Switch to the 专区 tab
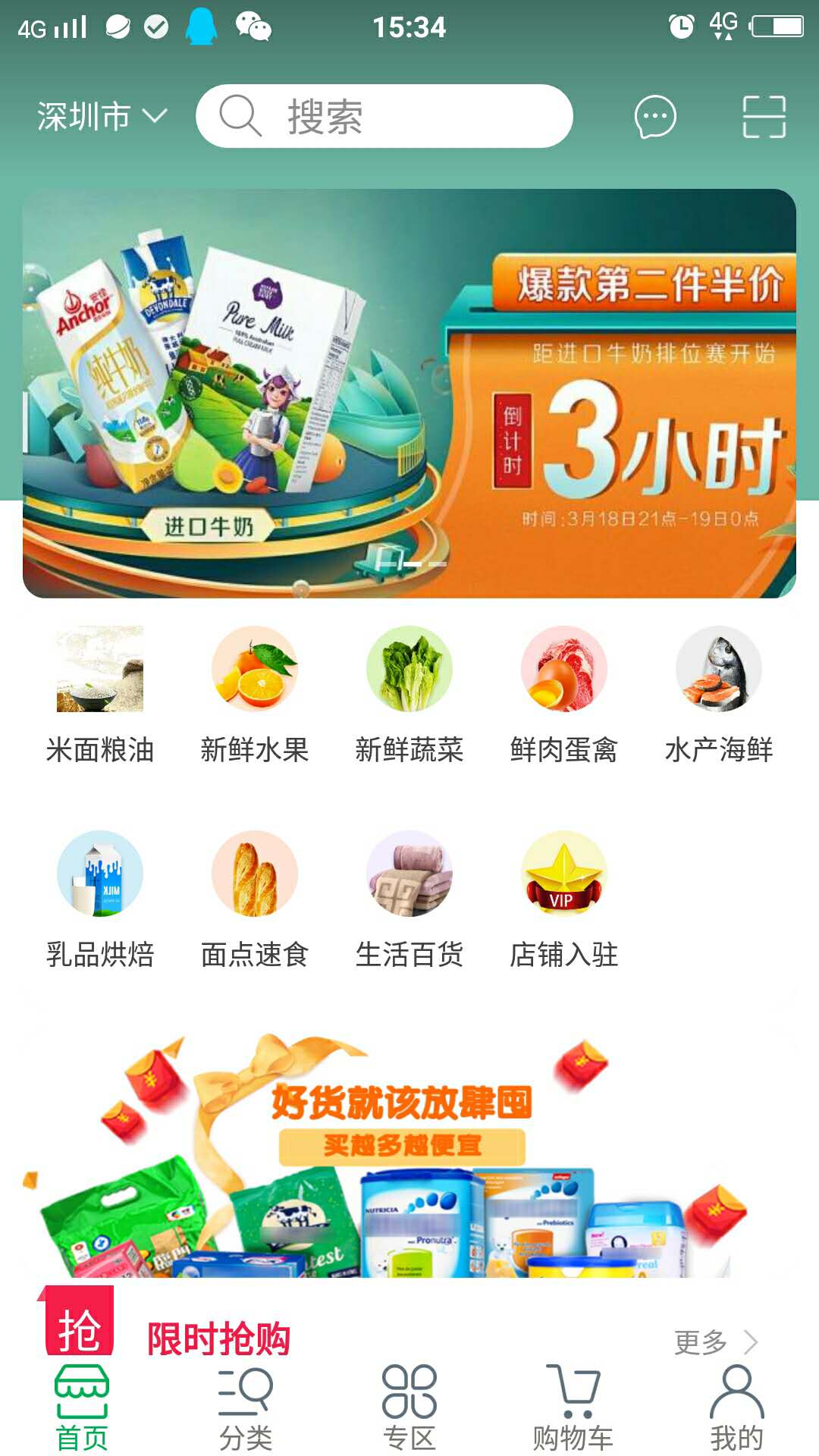Screen dimensions: 819x1456 click(x=409, y=1407)
